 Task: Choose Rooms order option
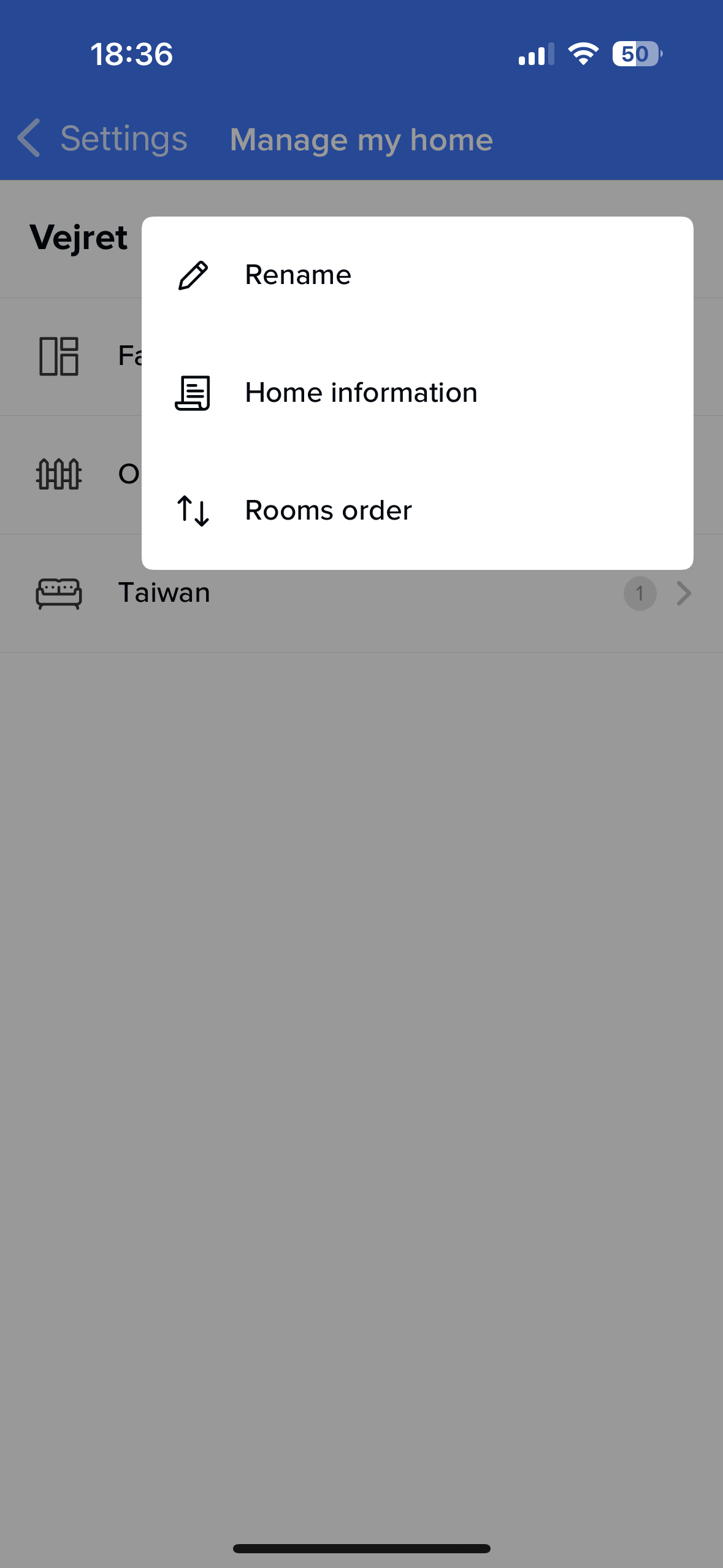point(328,510)
